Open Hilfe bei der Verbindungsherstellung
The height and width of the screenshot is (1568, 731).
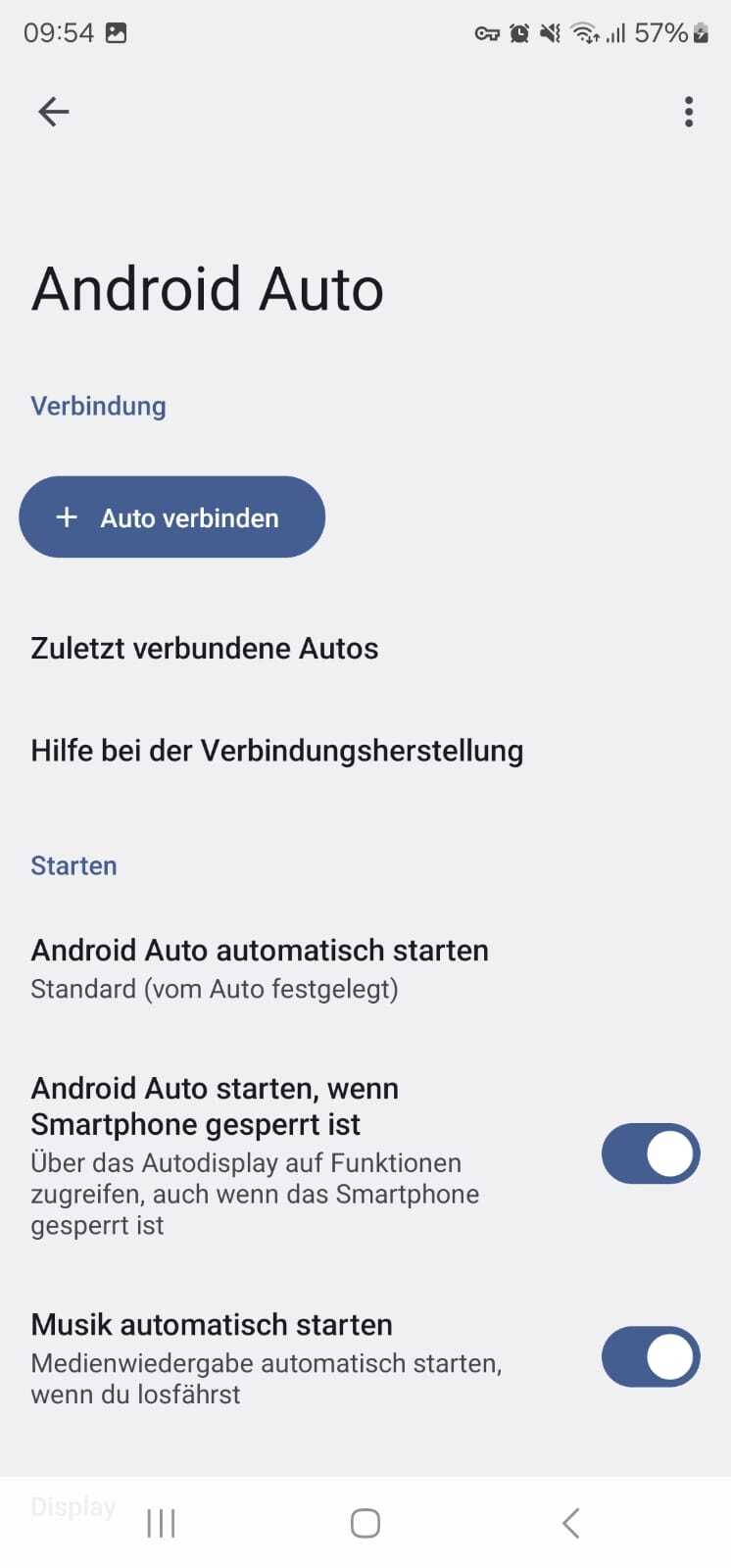coord(365,751)
